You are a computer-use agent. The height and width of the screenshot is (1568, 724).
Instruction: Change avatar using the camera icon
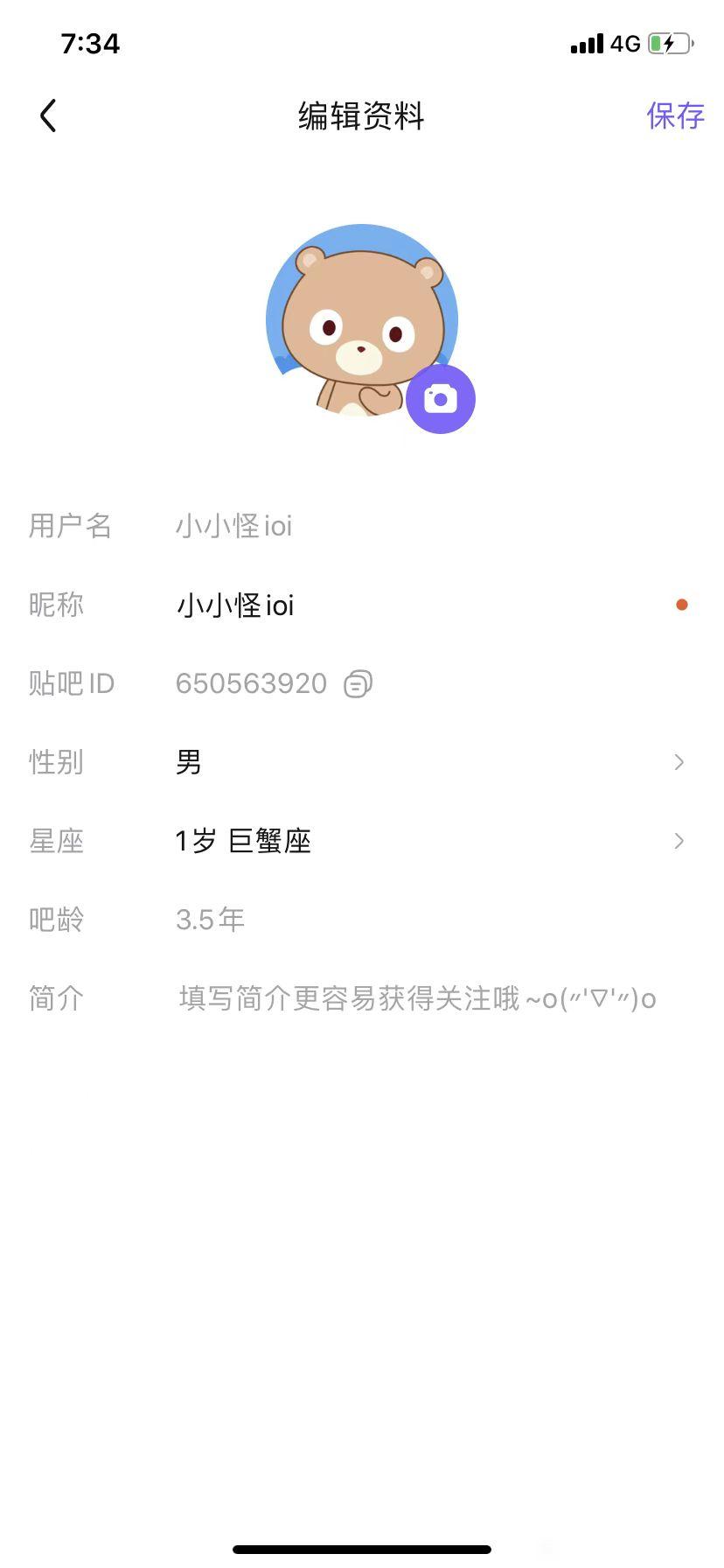point(440,399)
